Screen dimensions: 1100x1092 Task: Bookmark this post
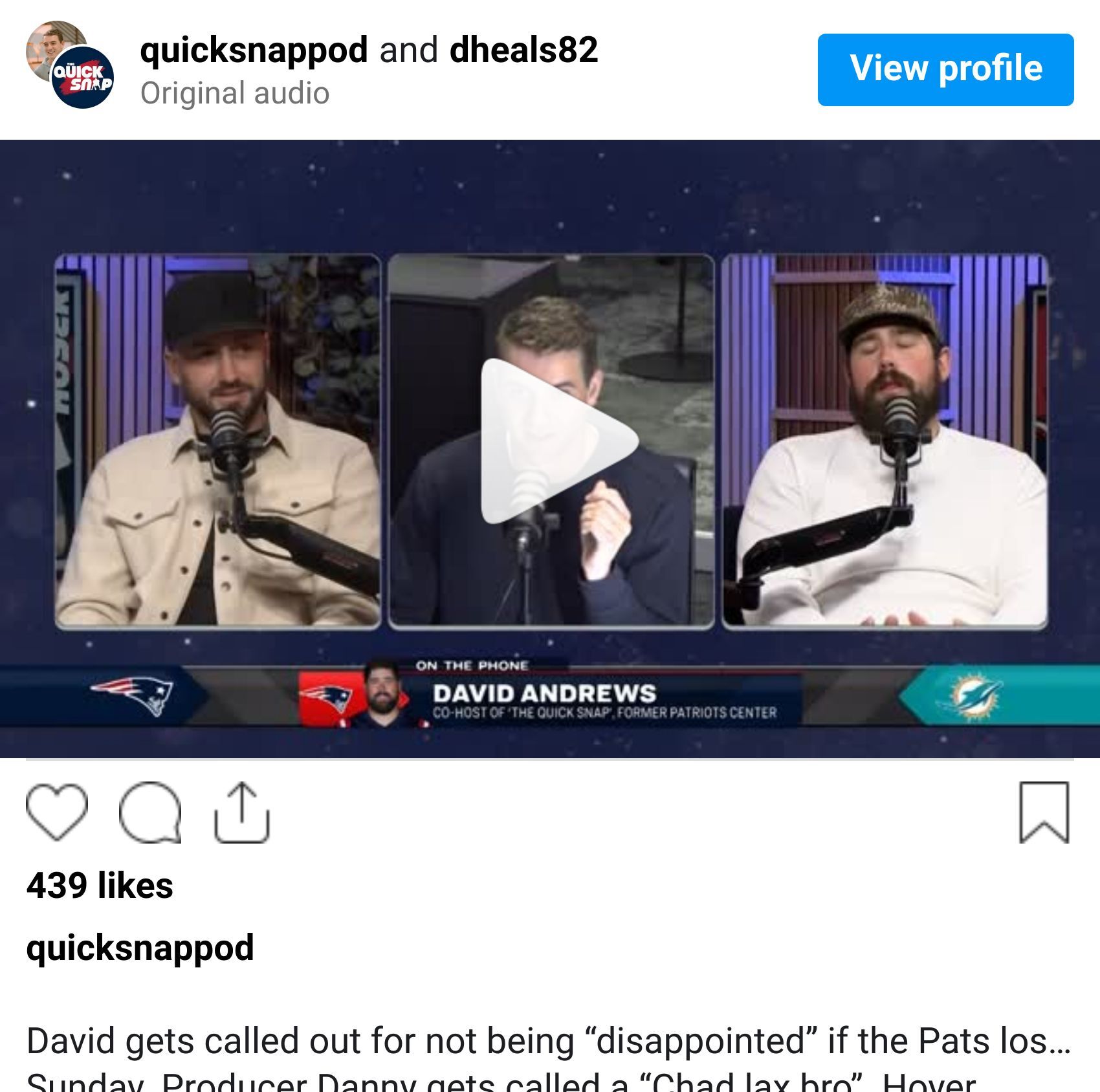click(x=1043, y=812)
